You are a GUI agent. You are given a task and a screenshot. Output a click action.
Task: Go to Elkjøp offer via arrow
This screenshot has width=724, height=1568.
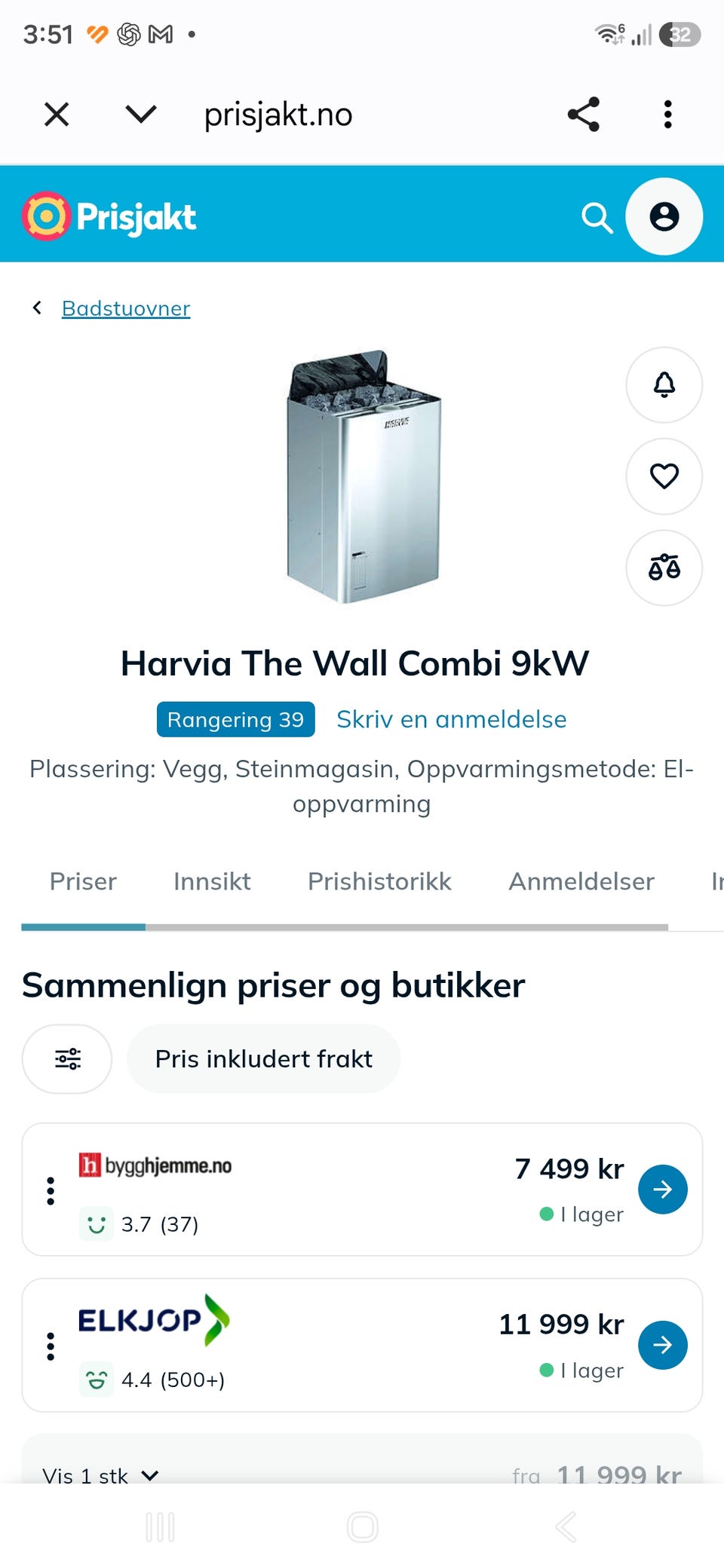point(663,1345)
